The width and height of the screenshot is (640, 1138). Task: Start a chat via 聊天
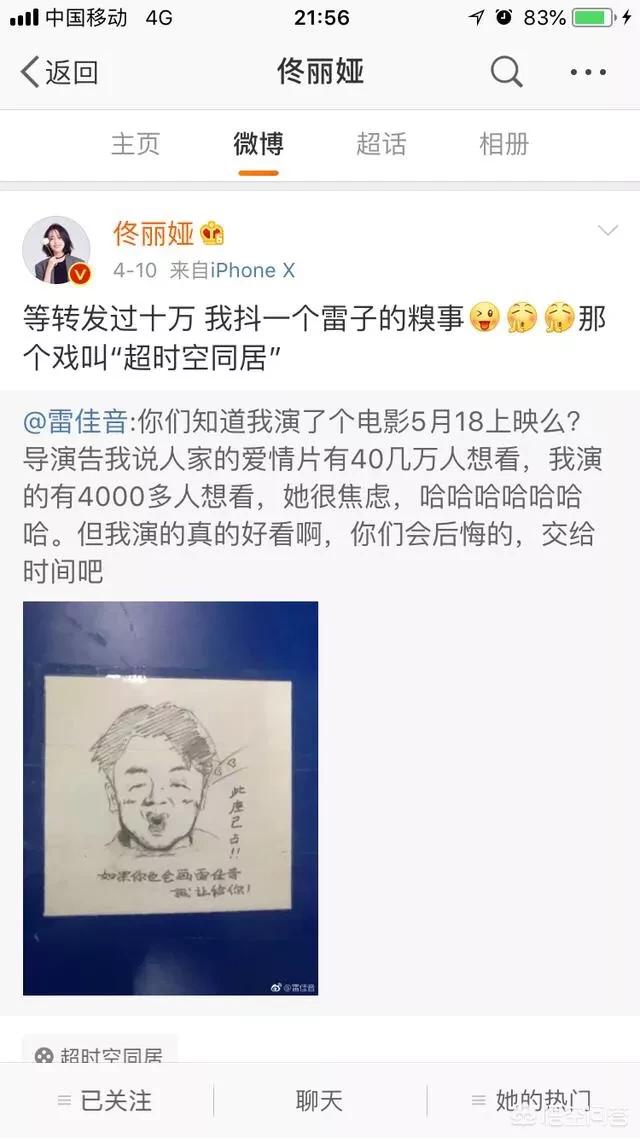coord(319,1101)
